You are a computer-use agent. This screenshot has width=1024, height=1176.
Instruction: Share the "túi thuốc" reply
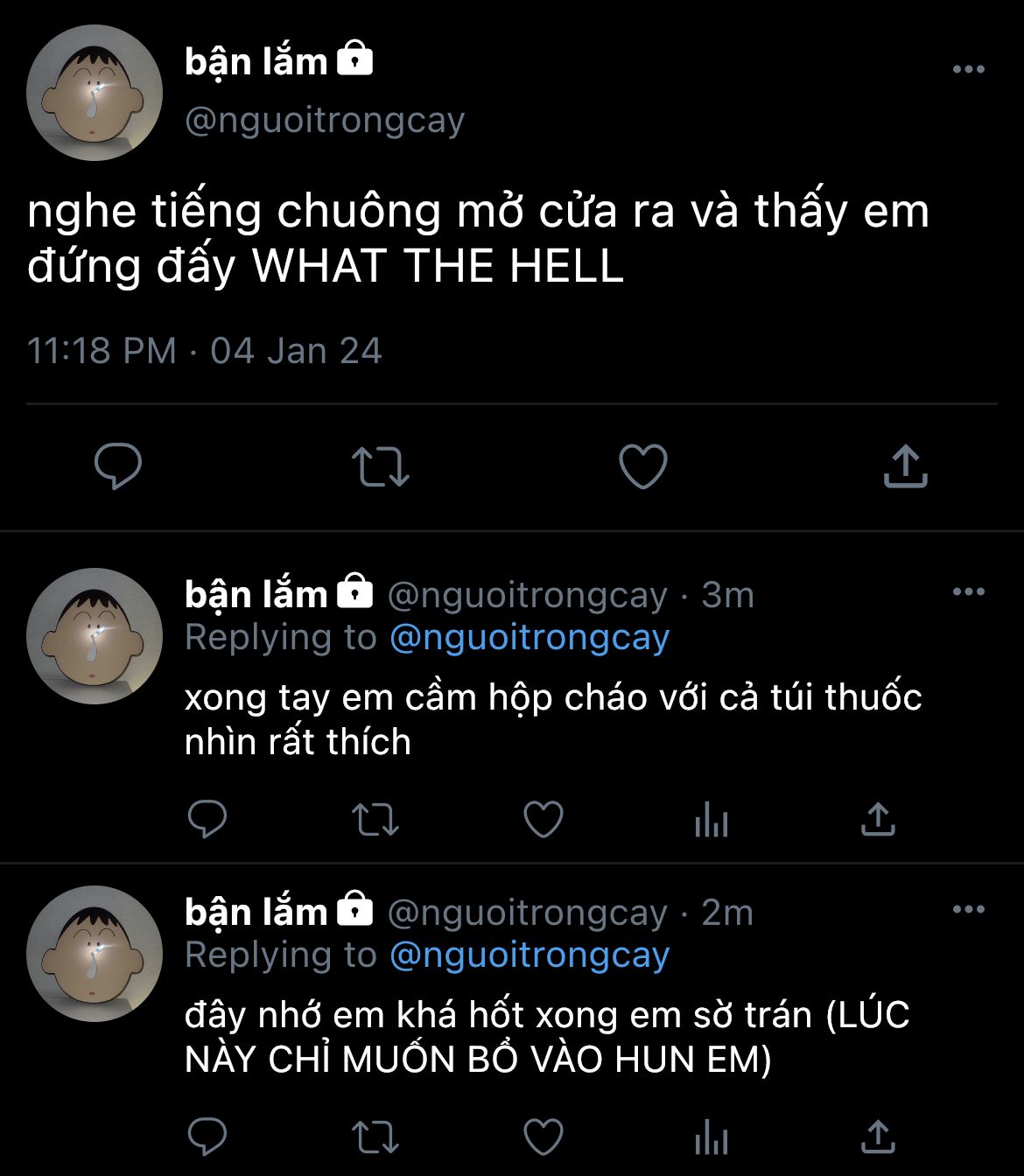tap(878, 819)
